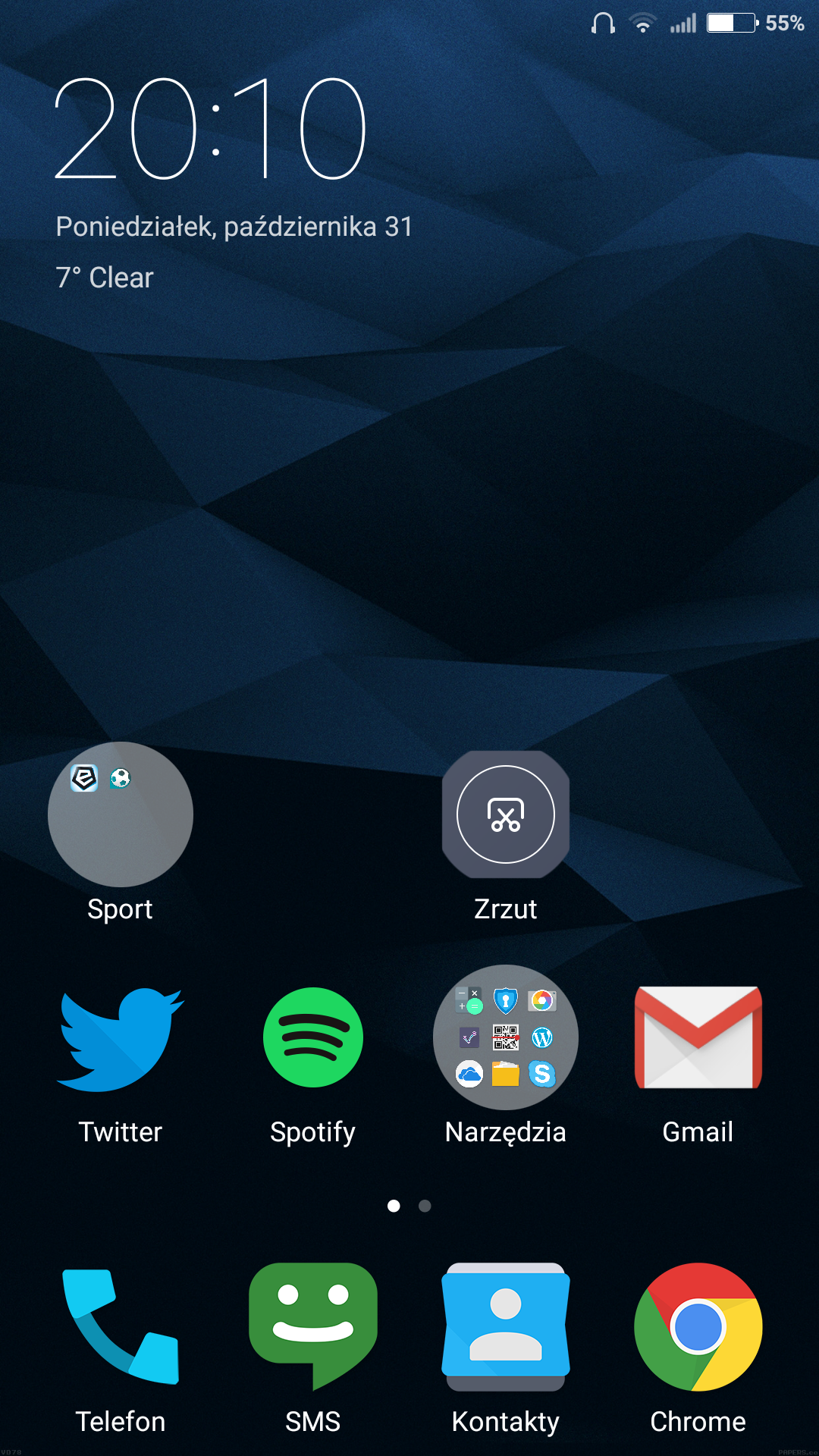Go to the second home page dot

[425, 1206]
